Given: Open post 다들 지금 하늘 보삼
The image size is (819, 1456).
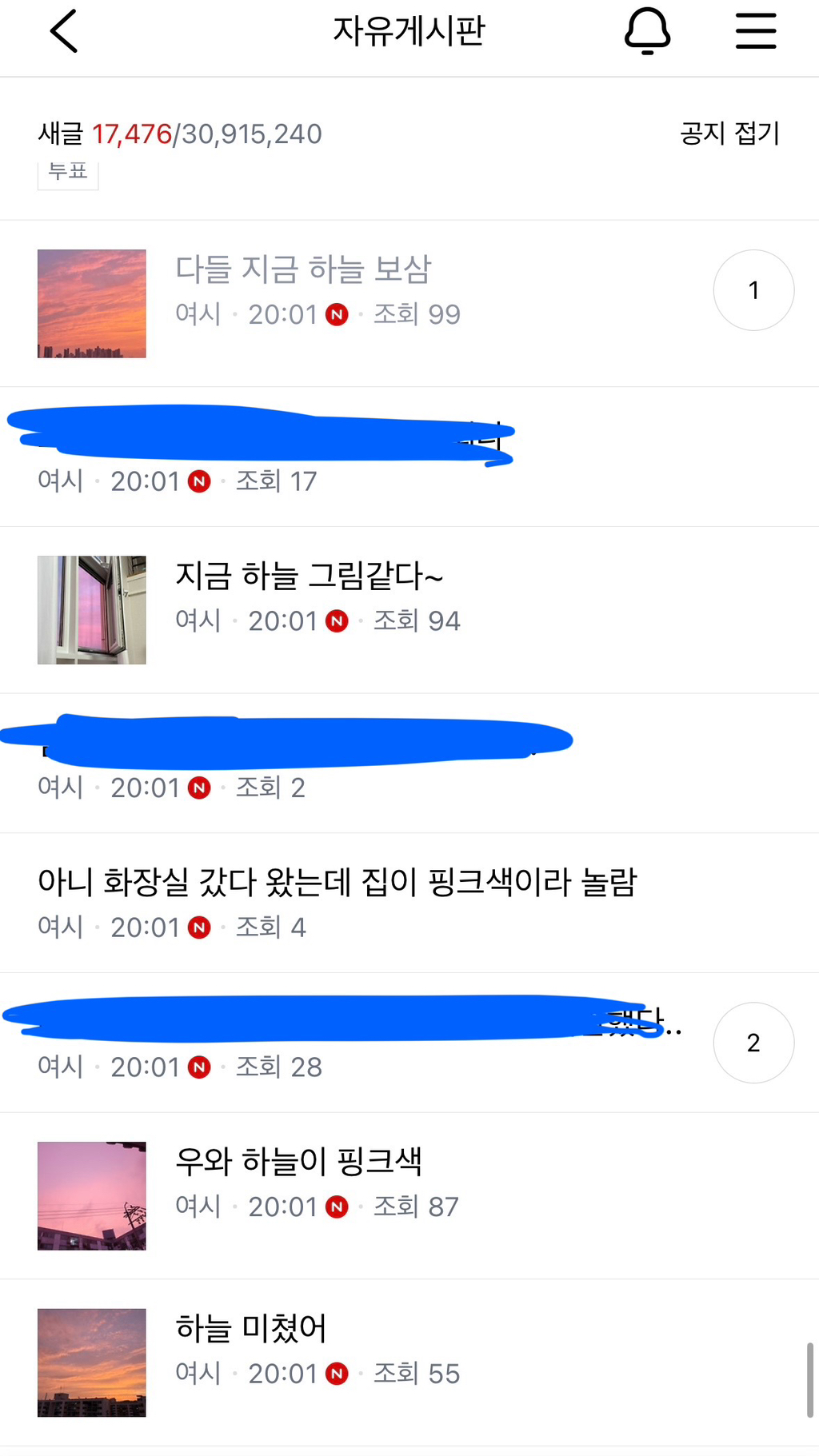Looking at the screenshot, I should click(303, 270).
